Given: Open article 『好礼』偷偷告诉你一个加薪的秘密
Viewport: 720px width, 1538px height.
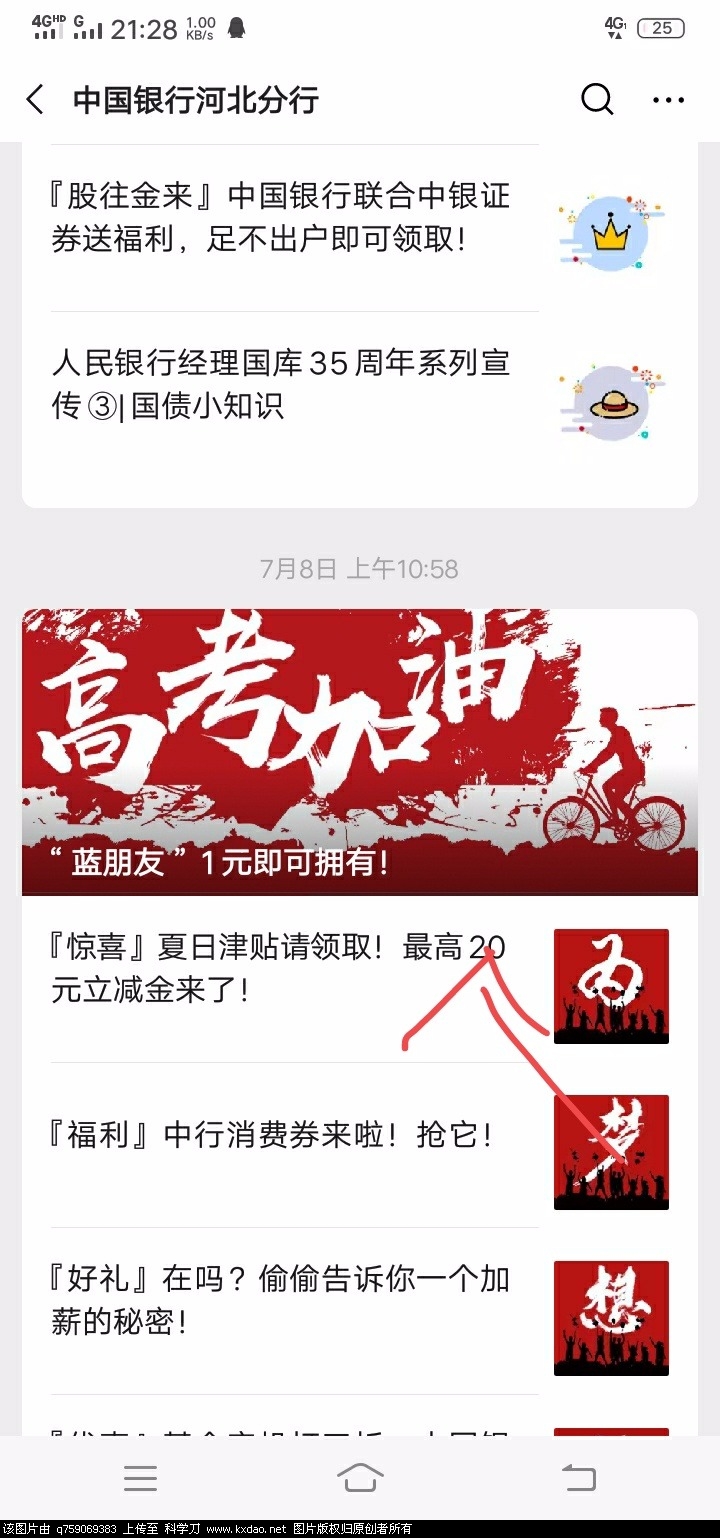Looking at the screenshot, I should point(280,1300).
